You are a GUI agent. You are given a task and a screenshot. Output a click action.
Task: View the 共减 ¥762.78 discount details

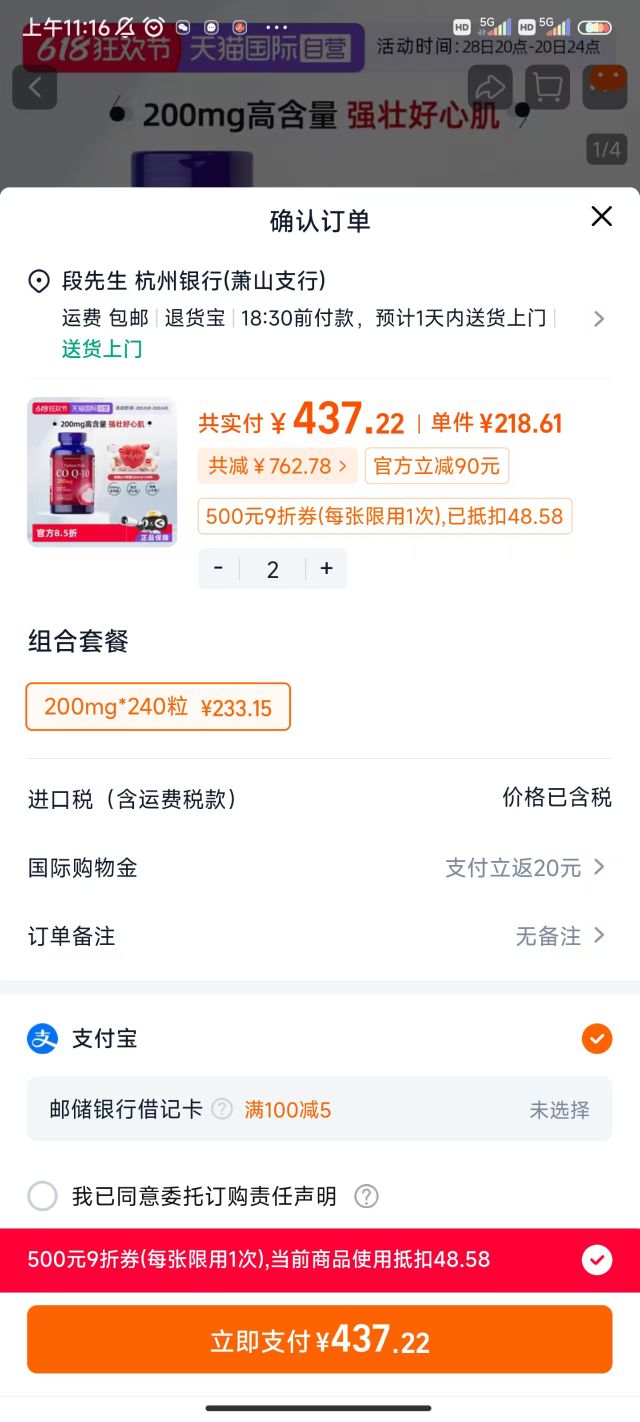pos(277,466)
